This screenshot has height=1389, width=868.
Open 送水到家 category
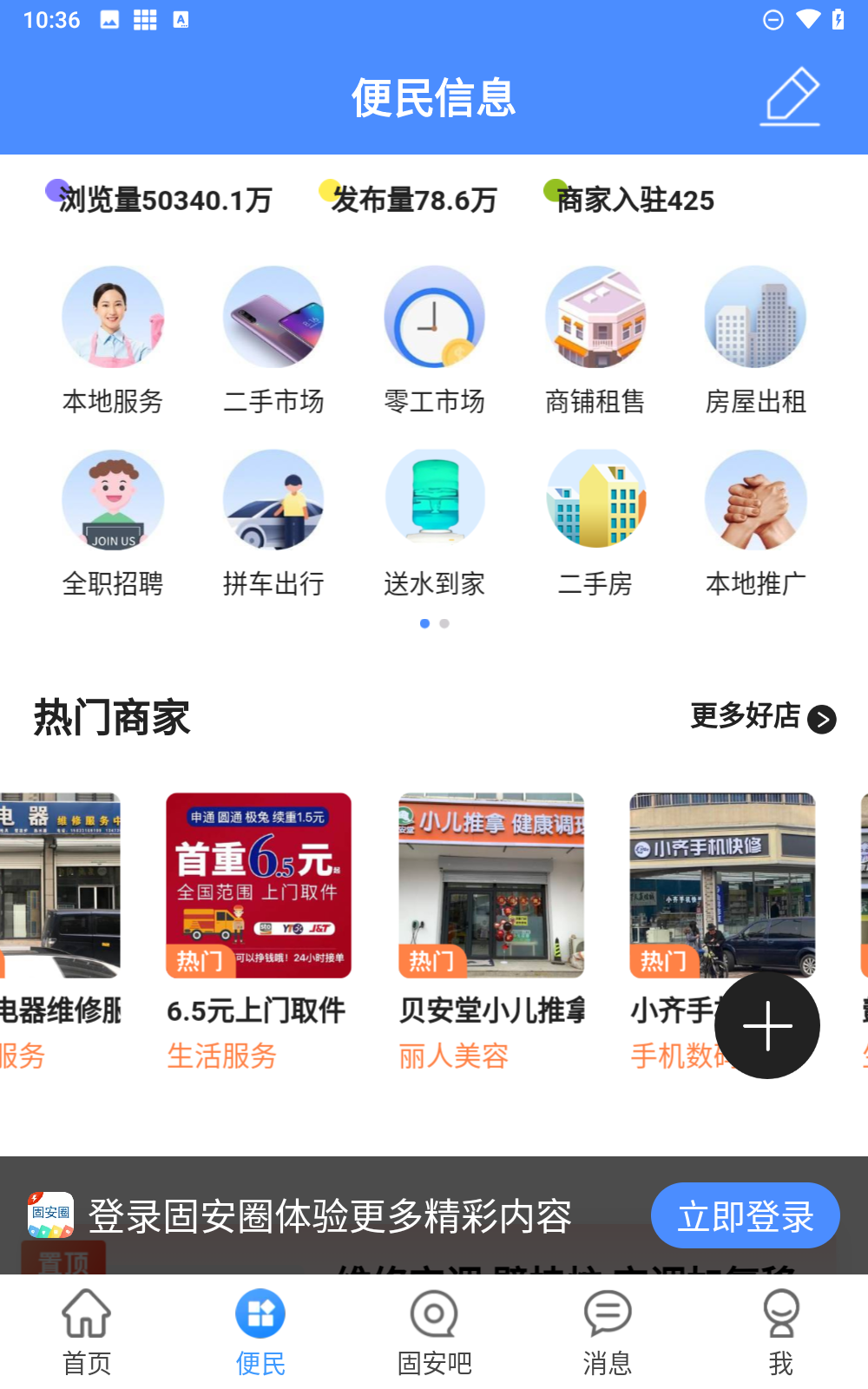pyautogui.click(x=434, y=523)
